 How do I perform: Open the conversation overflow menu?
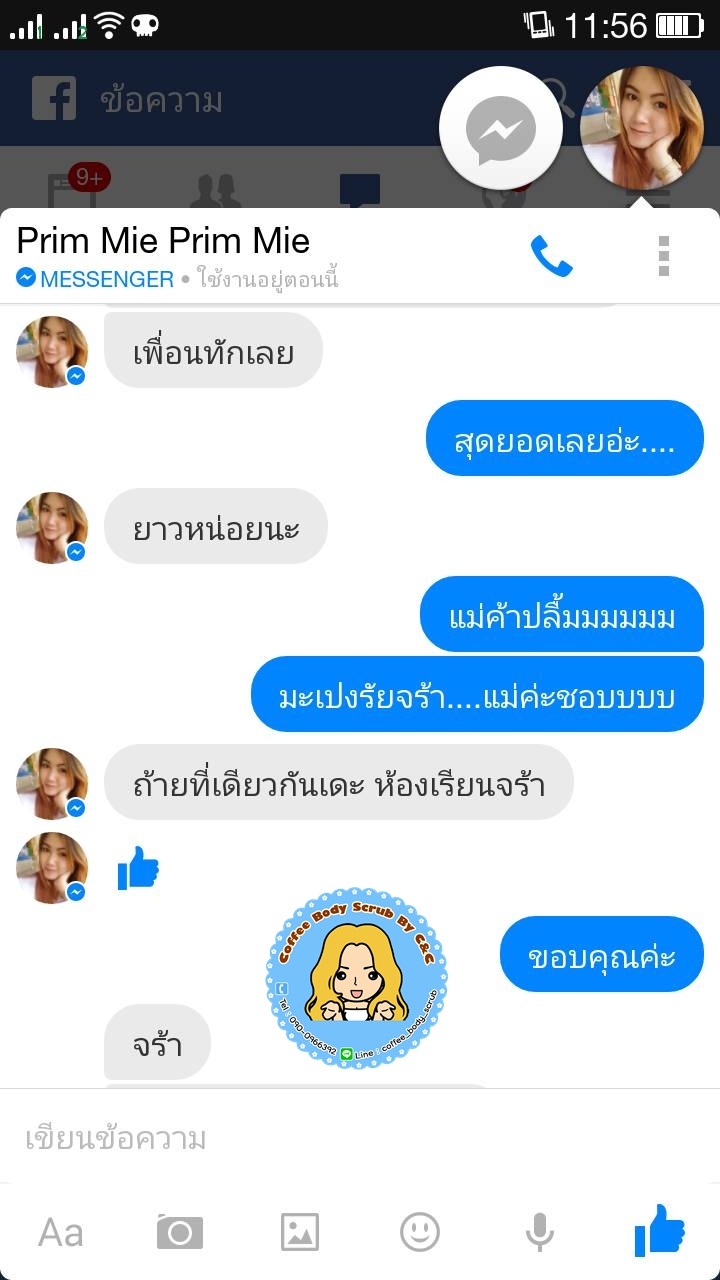point(663,257)
